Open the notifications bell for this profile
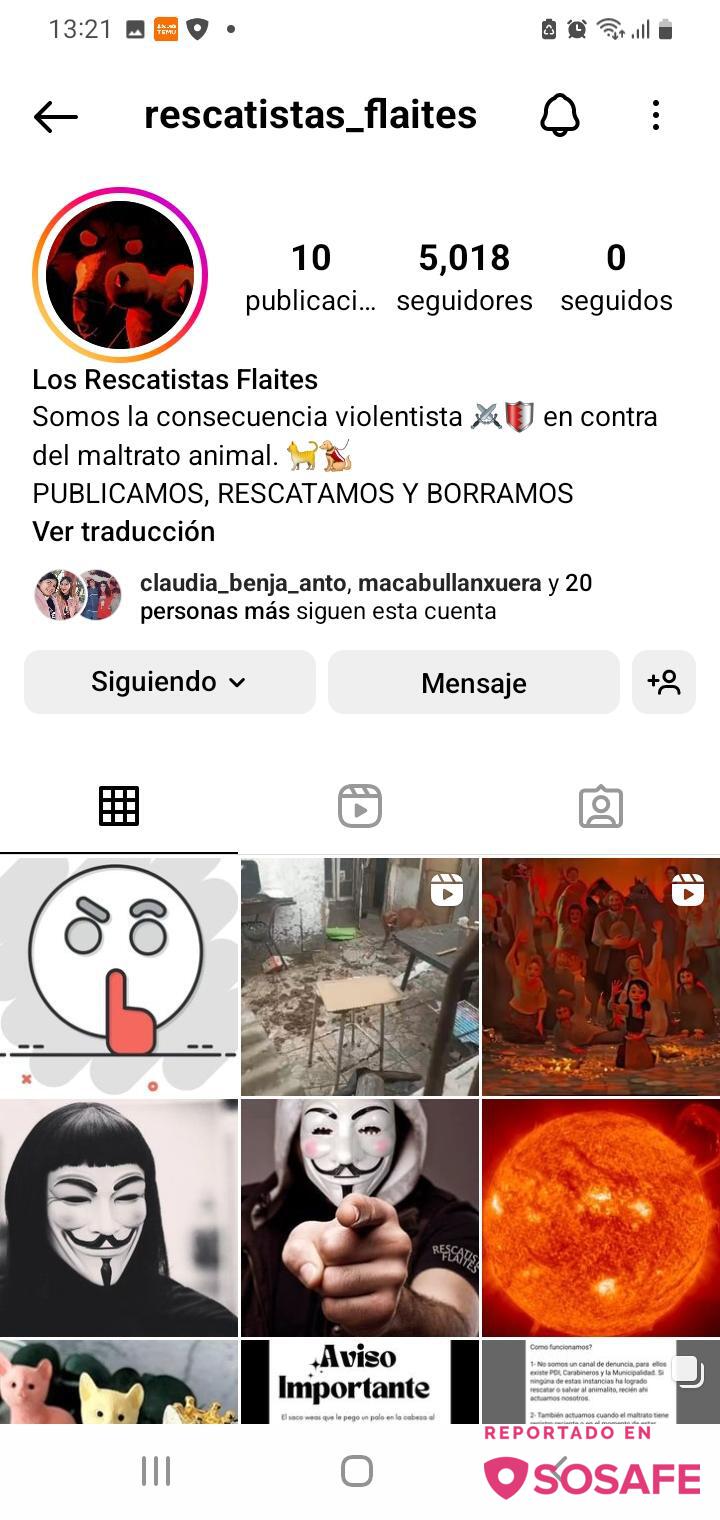The image size is (720, 1520). [x=560, y=117]
